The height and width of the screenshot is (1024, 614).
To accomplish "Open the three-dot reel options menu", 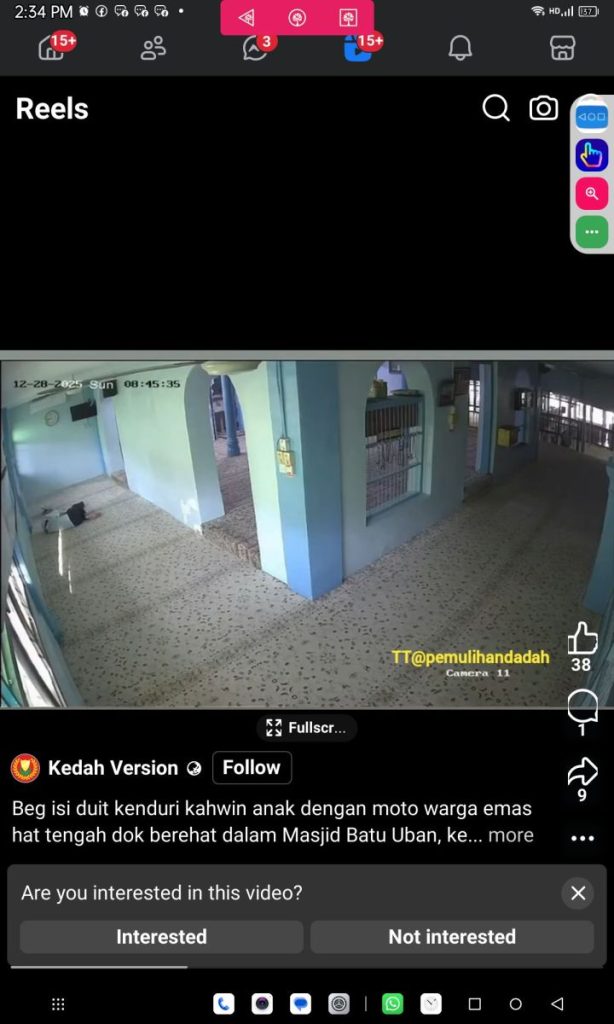I will (582, 839).
